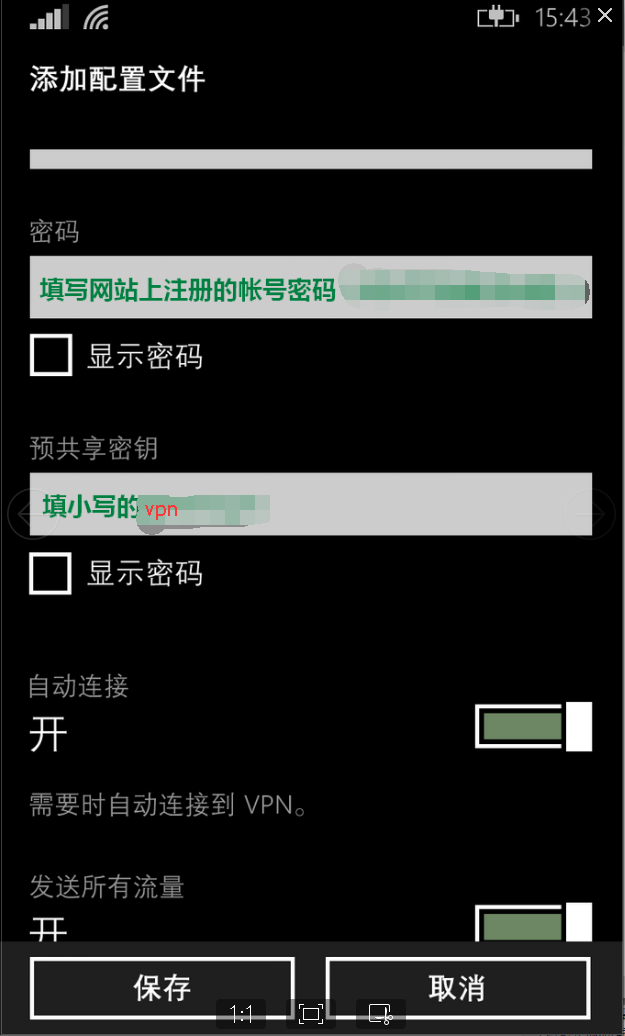
Task: Toggle the 自动连接 switch
Action: (x=533, y=726)
